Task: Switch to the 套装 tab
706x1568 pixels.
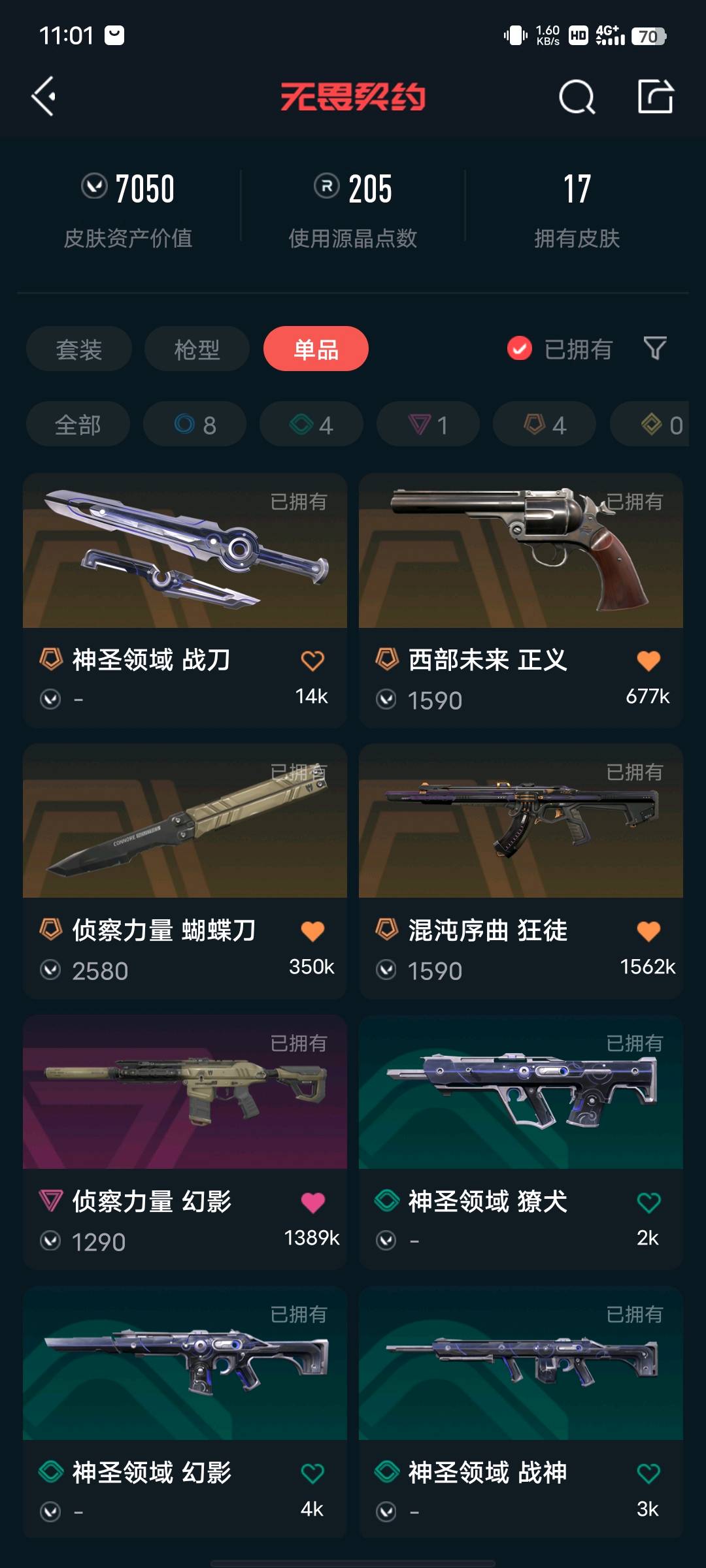Action: coord(79,349)
